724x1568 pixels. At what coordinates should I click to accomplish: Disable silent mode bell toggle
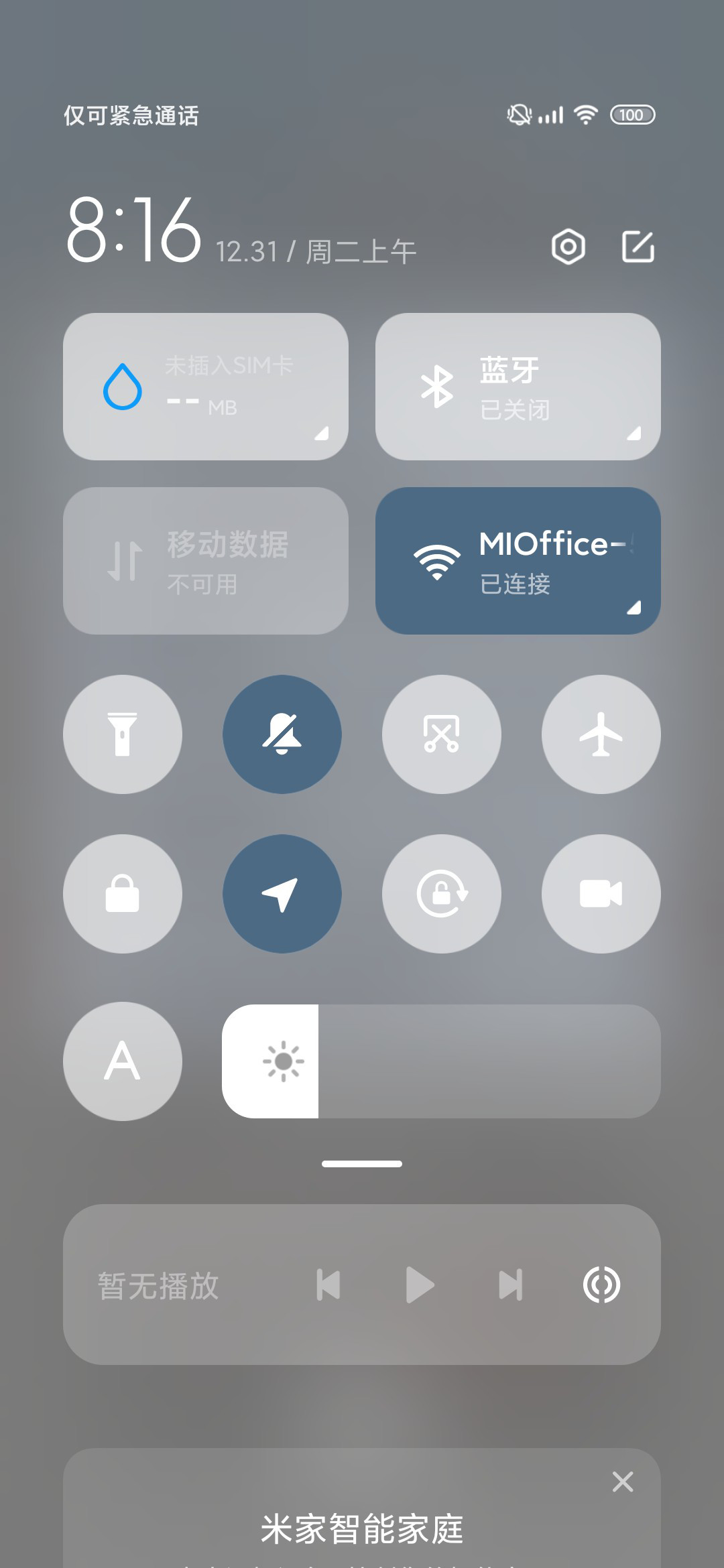pyautogui.click(x=282, y=734)
